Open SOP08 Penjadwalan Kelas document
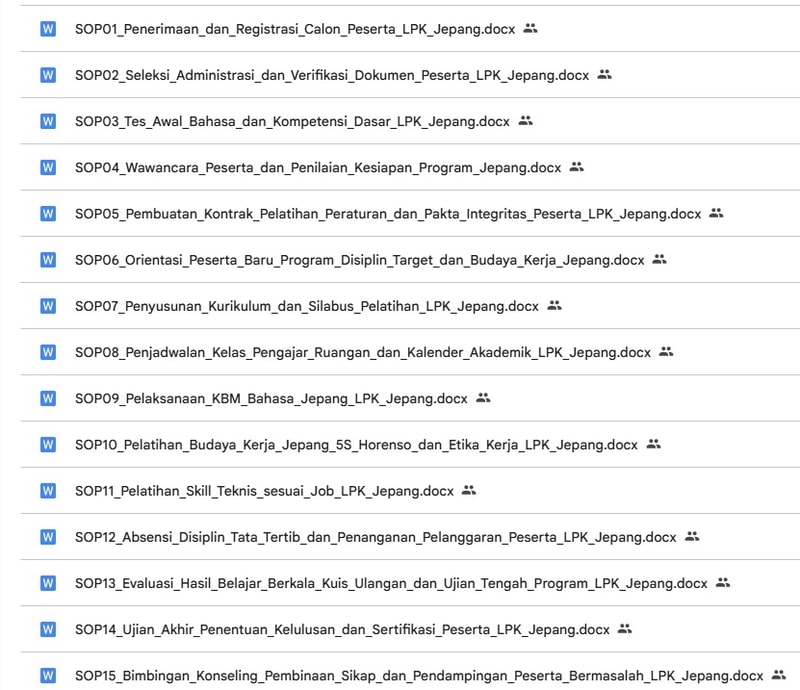The width and height of the screenshot is (800, 690). pyautogui.click(x=363, y=352)
